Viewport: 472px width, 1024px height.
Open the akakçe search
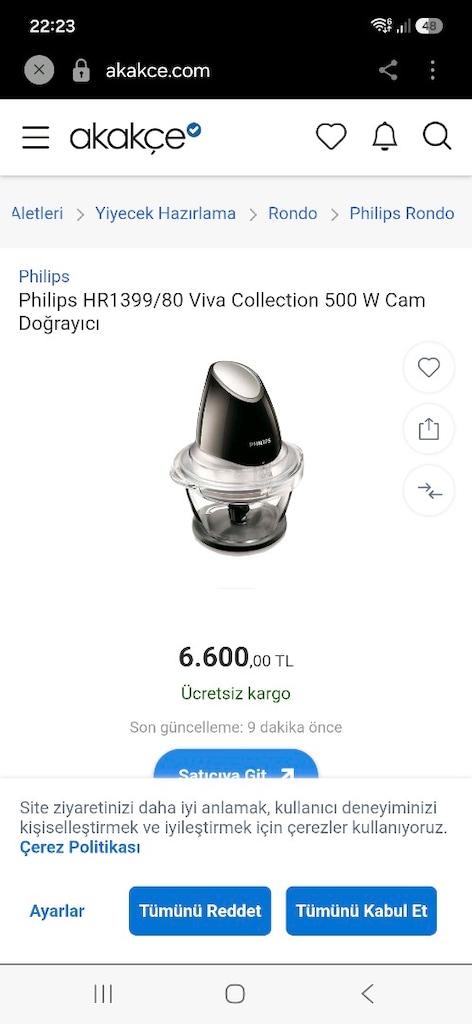437,137
